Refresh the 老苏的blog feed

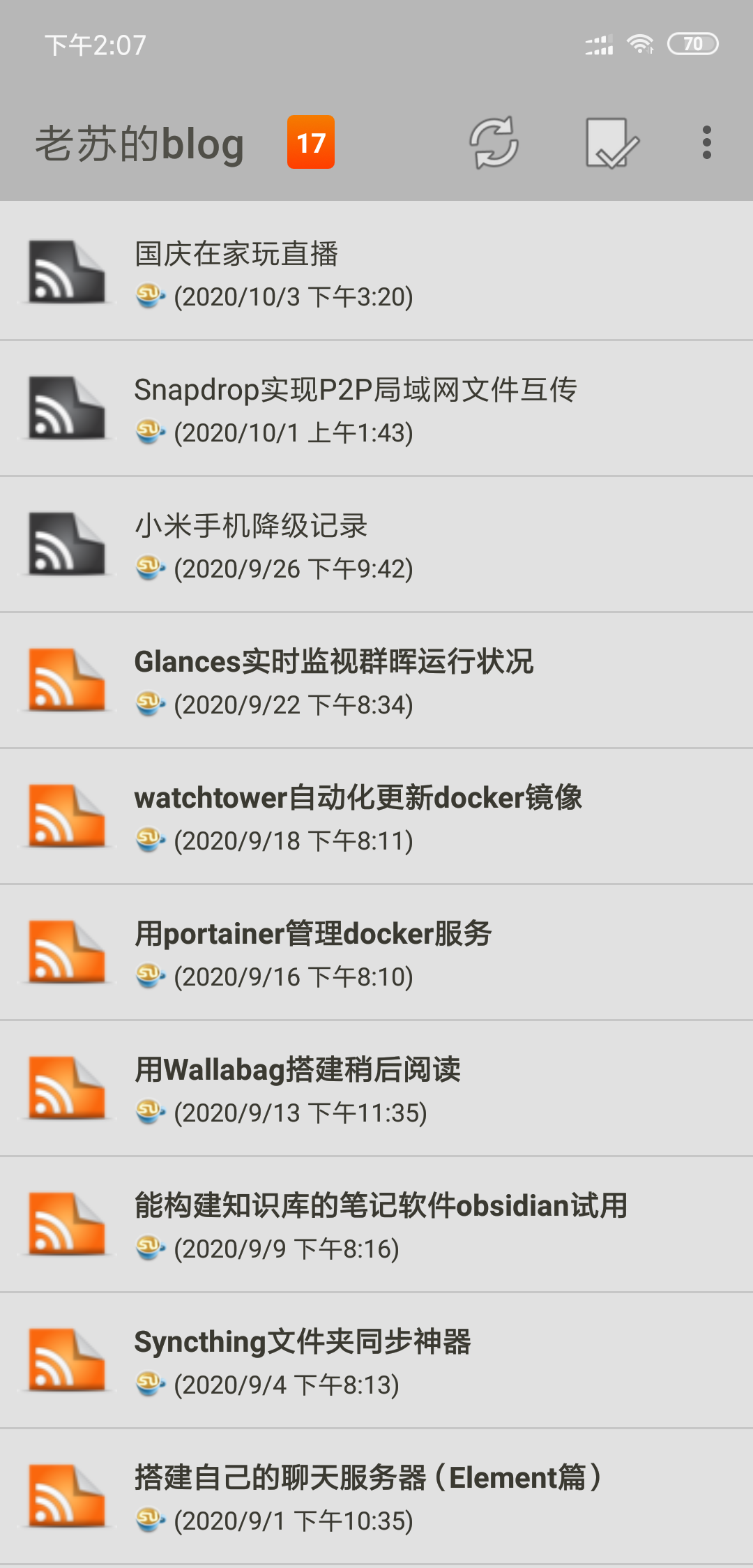tap(494, 143)
